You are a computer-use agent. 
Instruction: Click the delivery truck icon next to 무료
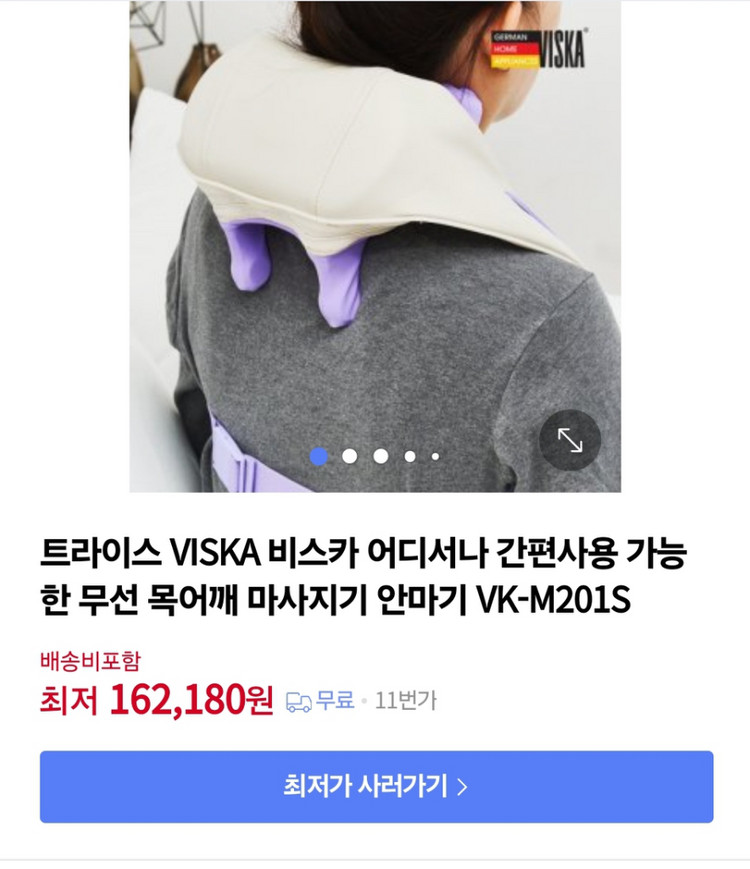click(x=297, y=700)
